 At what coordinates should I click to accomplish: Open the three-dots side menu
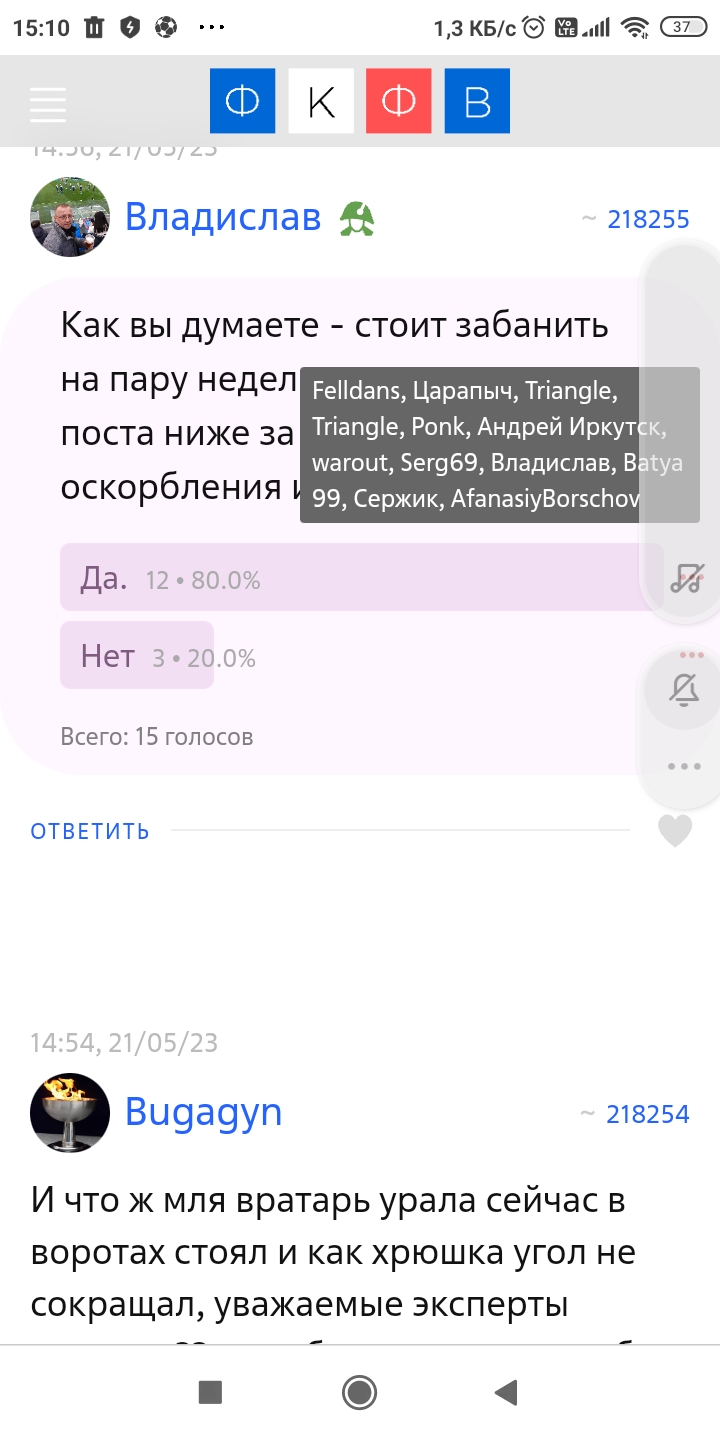click(684, 767)
